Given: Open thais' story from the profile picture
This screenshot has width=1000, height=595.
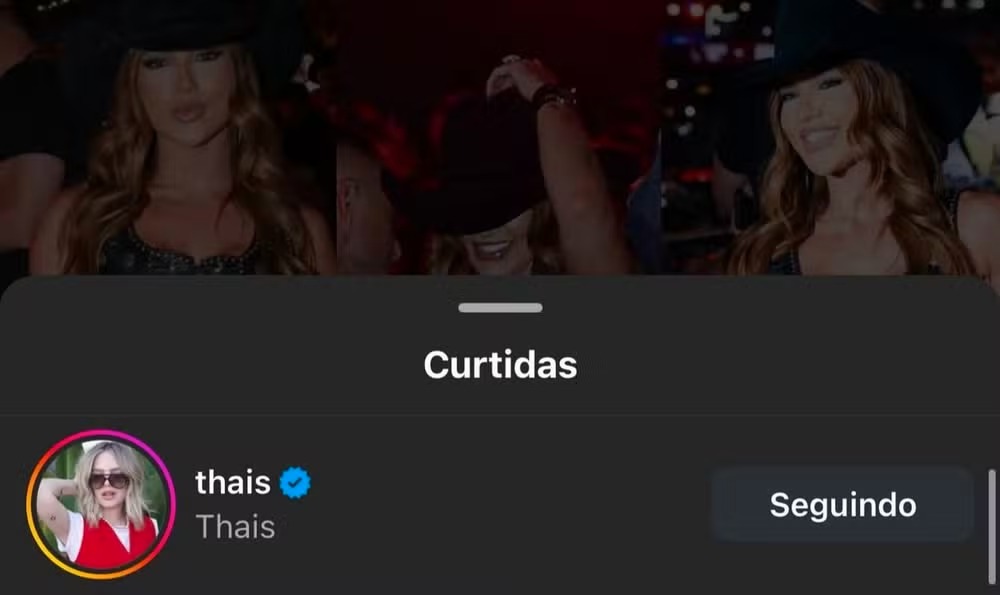Looking at the screenshot, I should (x=101, y=505).
